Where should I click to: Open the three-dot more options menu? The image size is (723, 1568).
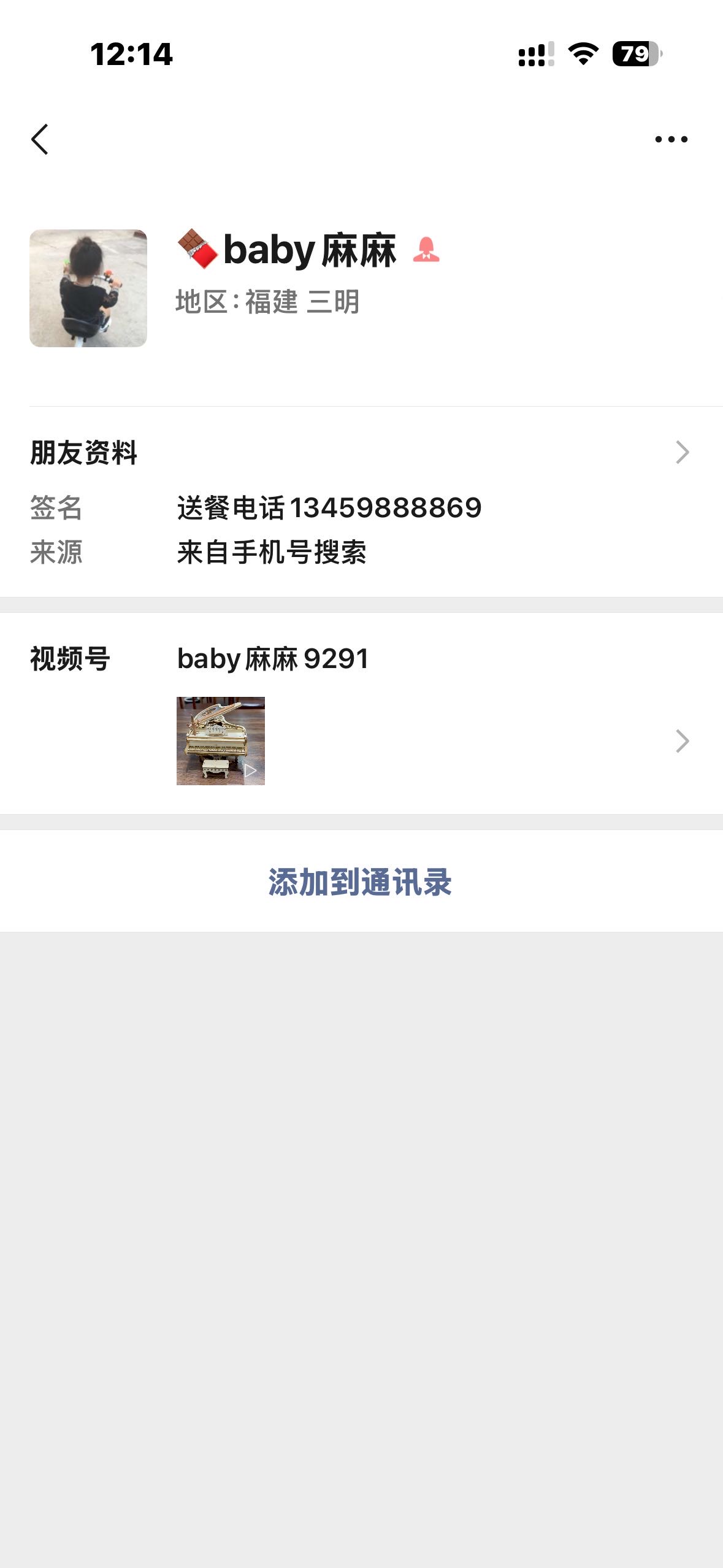click(671, 139)
